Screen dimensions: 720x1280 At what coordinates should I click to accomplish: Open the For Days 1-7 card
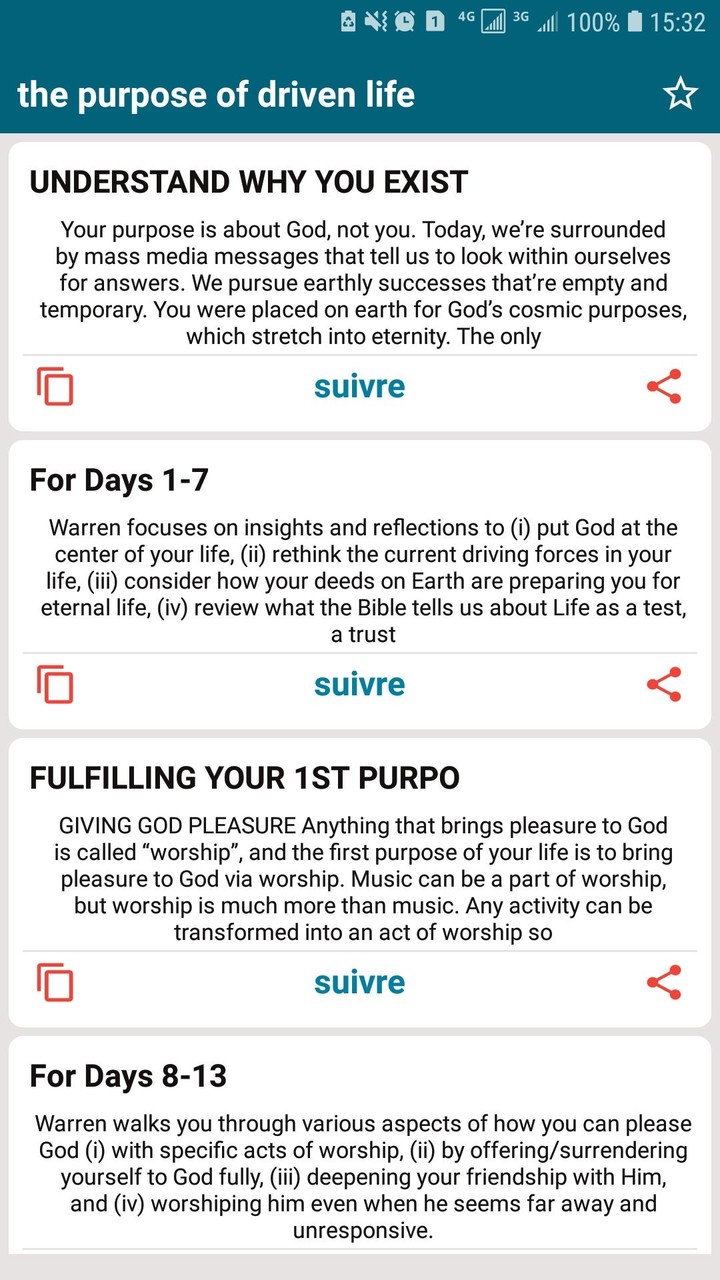(x=360, y=560)
